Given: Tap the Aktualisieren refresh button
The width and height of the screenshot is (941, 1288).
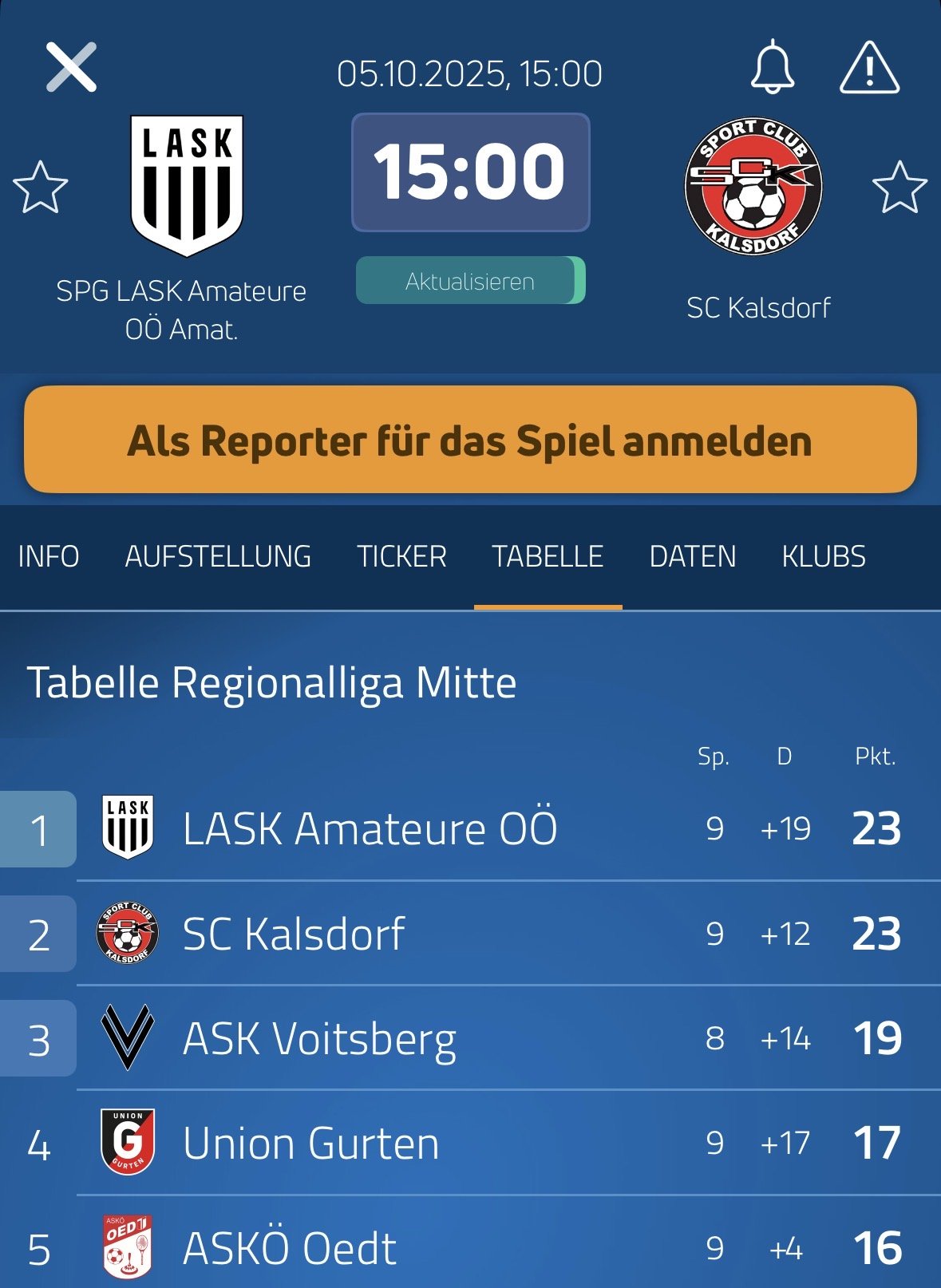Looking at the screenshot, I should (470, 281).
